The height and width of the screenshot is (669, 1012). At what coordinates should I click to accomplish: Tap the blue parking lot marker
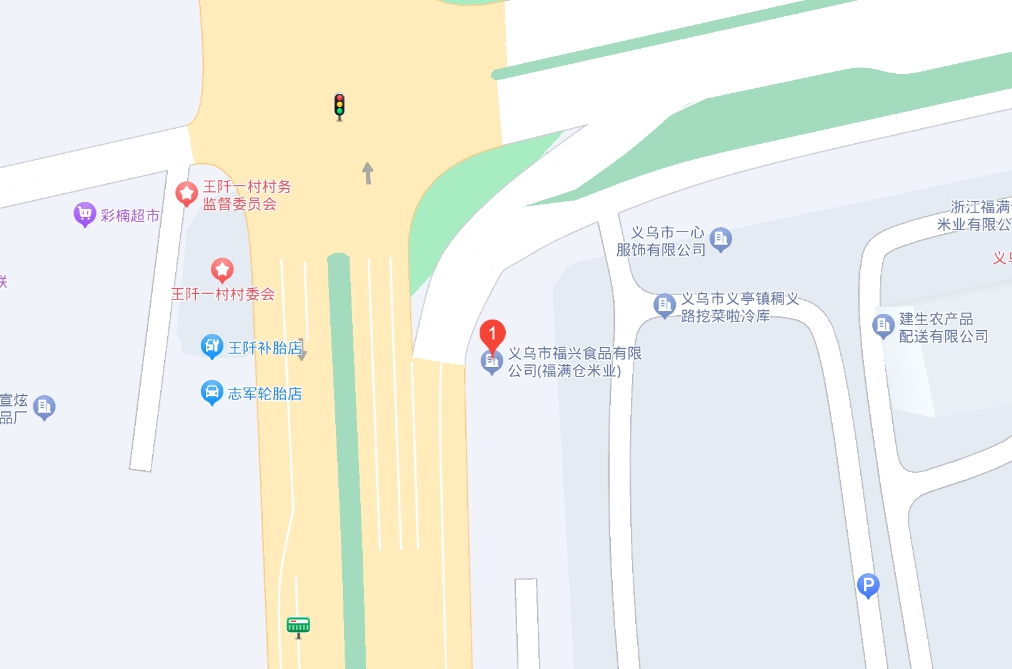click(868, 585)
